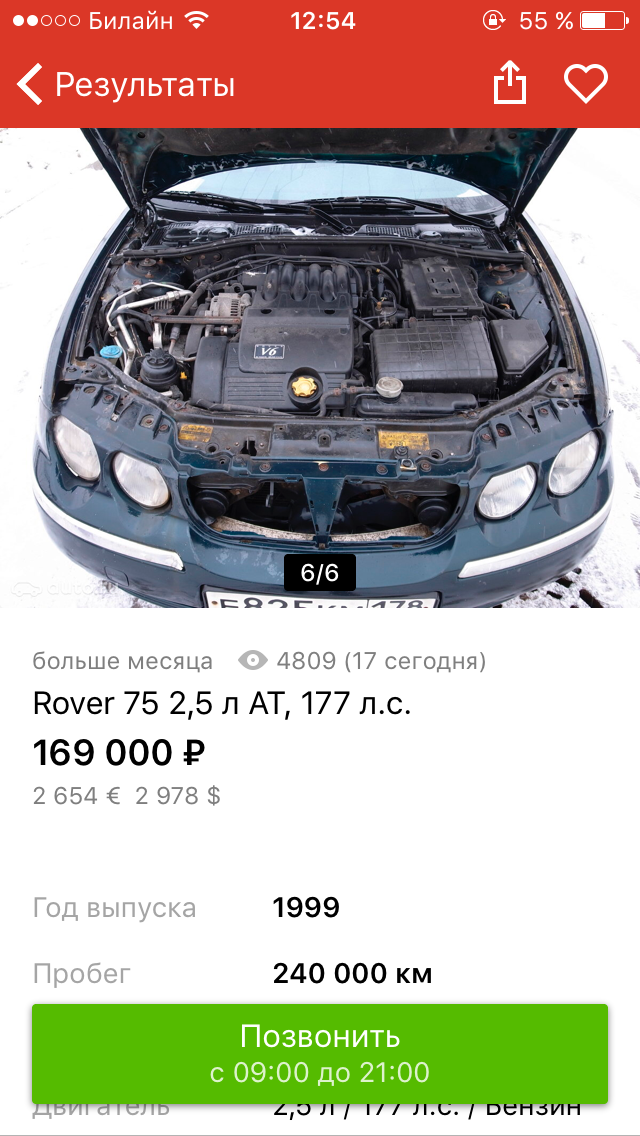Share this Rover 75 listing
Image resolution: width=640 pixels, height=1136 pixels.
pyautogui.click(x=509, y=83)
